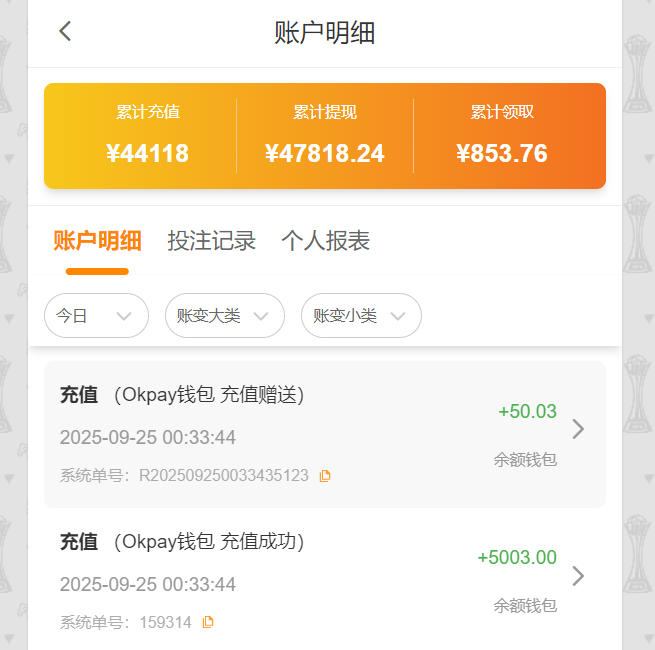Open the 充值成功 +5003.00 record
This screenshot has width=655, height=650.
[x=577, y=576]
